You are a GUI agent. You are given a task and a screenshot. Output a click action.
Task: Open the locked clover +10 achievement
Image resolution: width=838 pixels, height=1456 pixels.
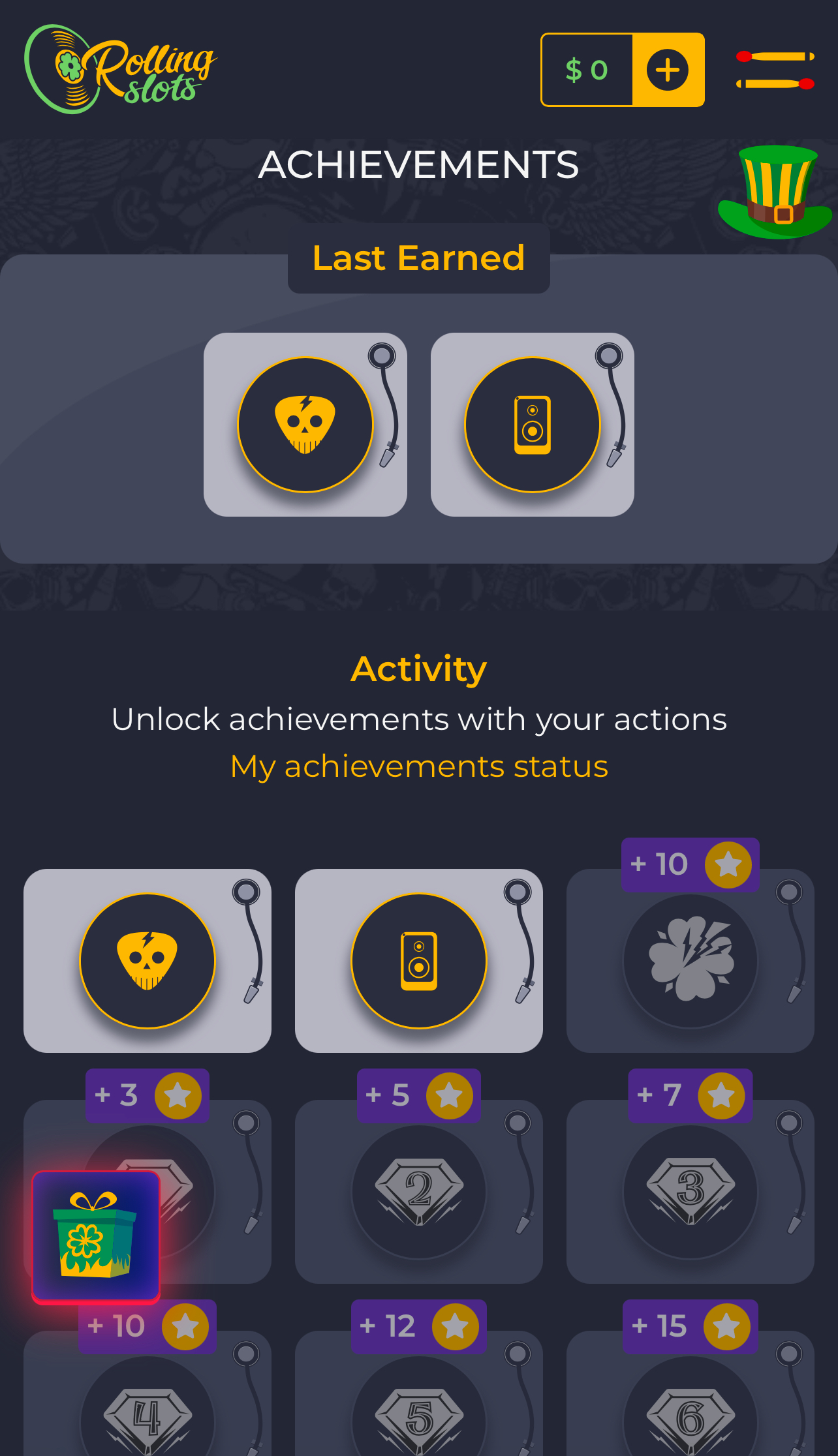(x=691, y=960)
